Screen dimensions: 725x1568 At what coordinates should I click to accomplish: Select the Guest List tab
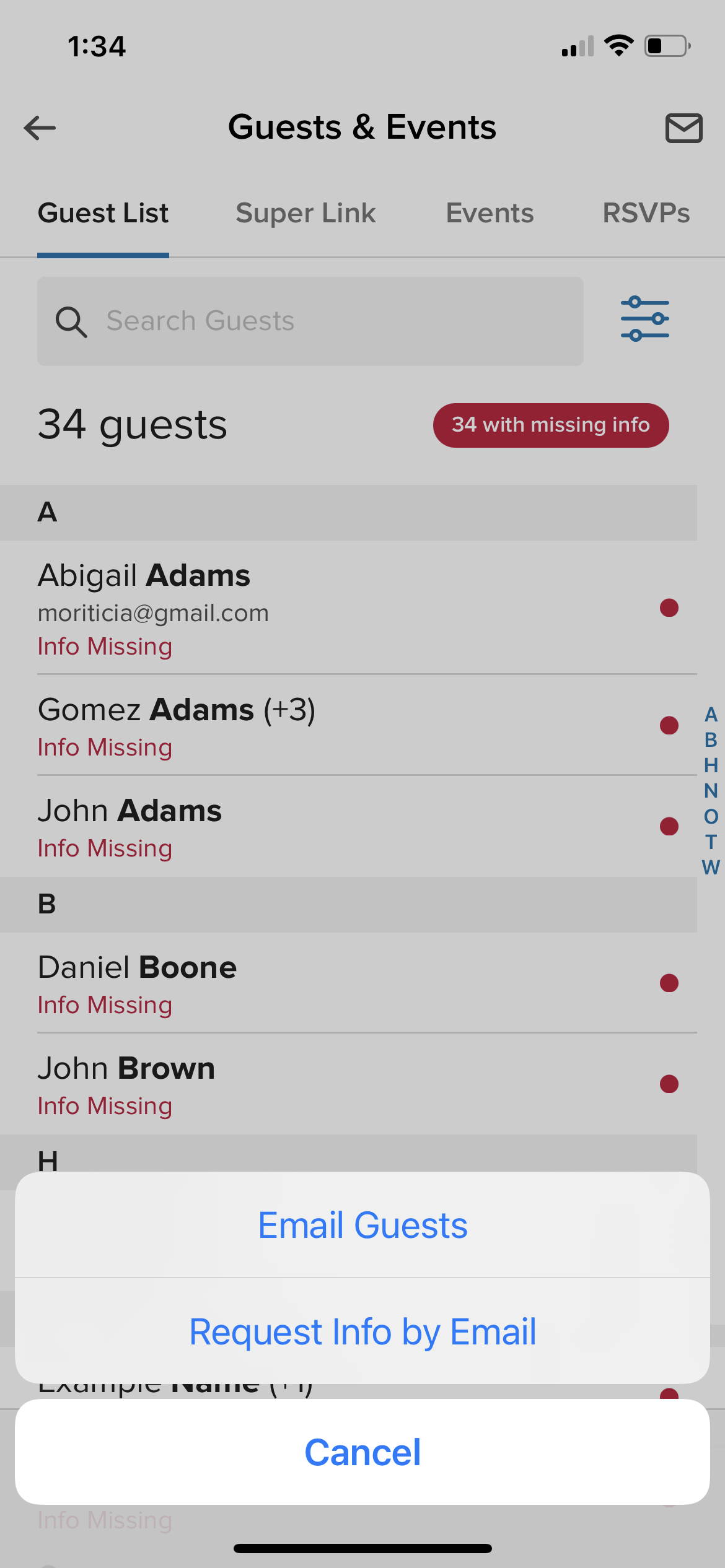[103, 213]
